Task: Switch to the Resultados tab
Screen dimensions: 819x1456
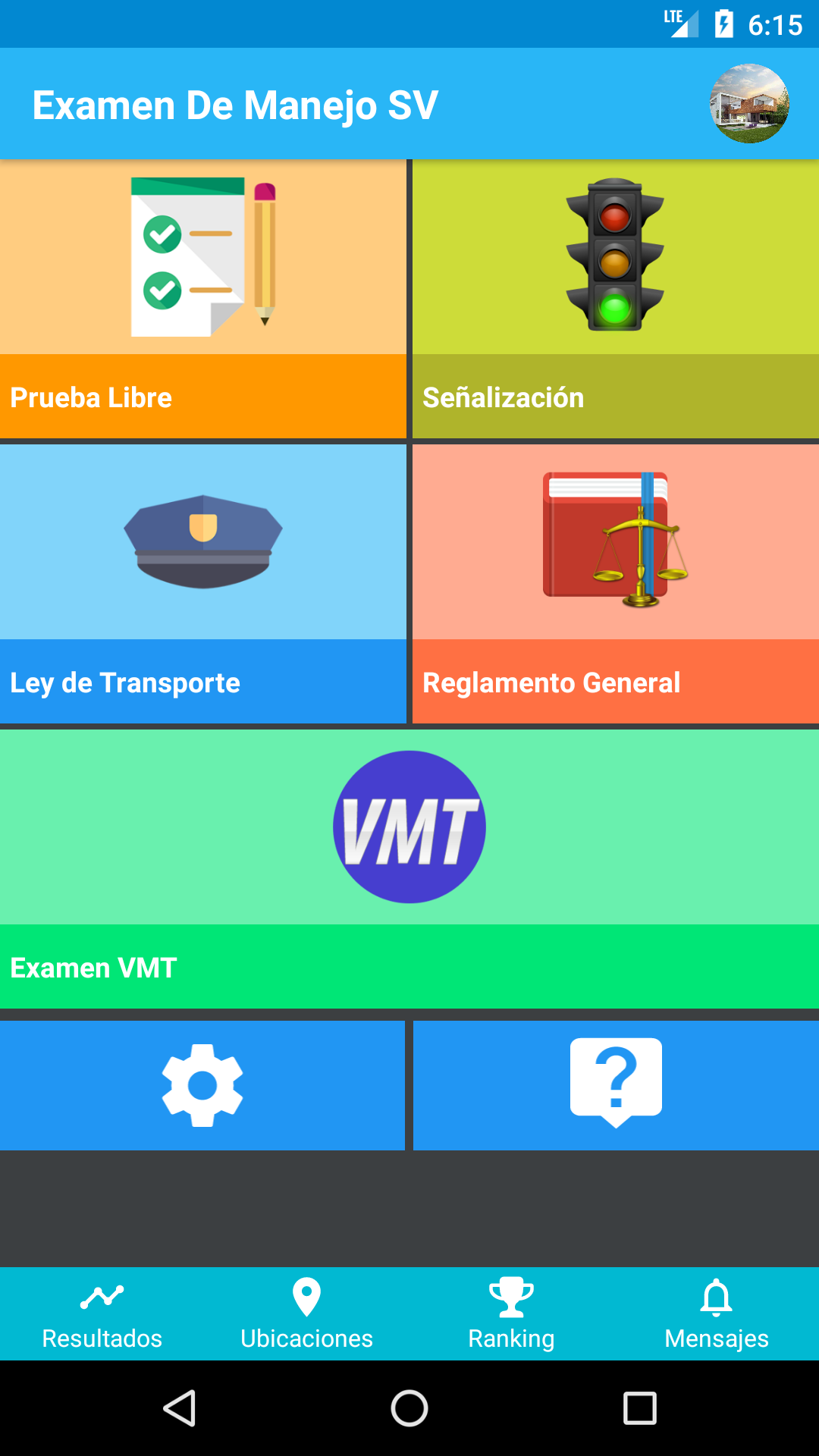Action: coord(102,1314)
